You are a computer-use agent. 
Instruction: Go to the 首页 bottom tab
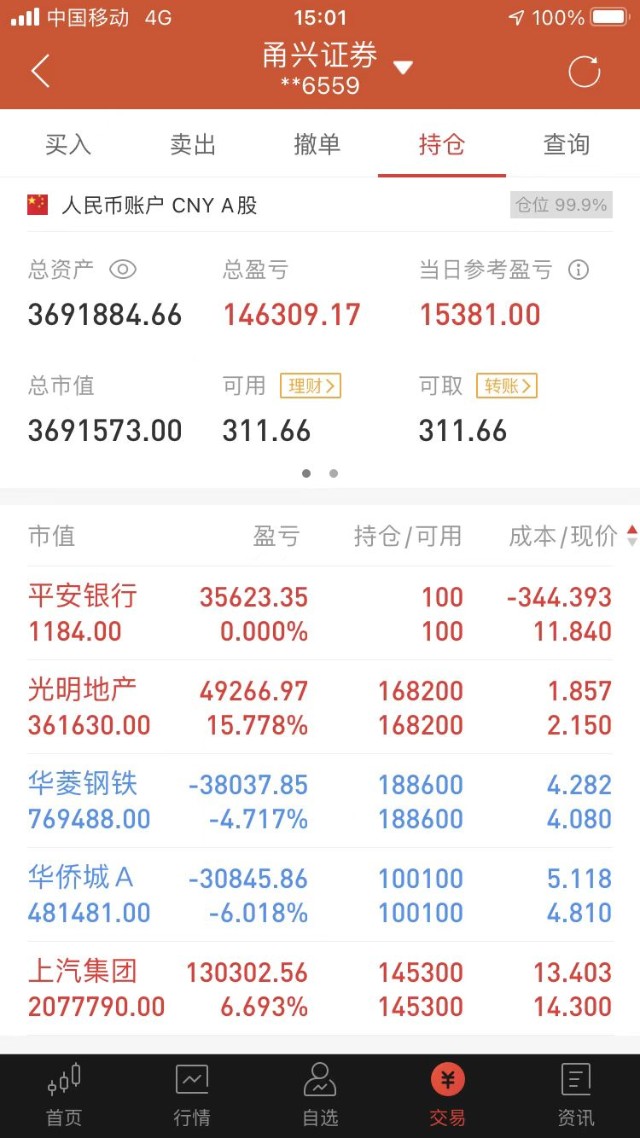[64, 1095]
